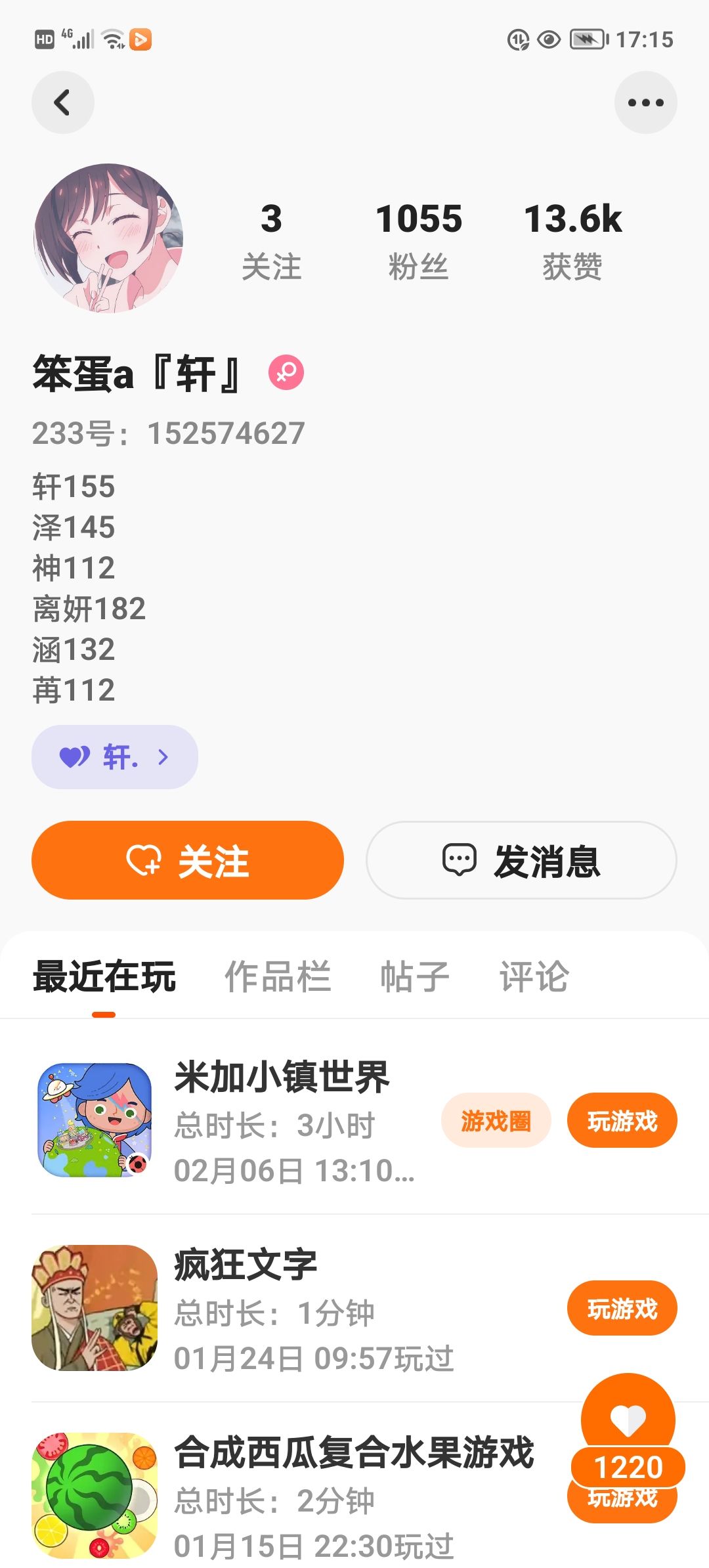Open the 米加小镇世界 game icon
Screen dimensions: 709x1568
(95, 1120)
